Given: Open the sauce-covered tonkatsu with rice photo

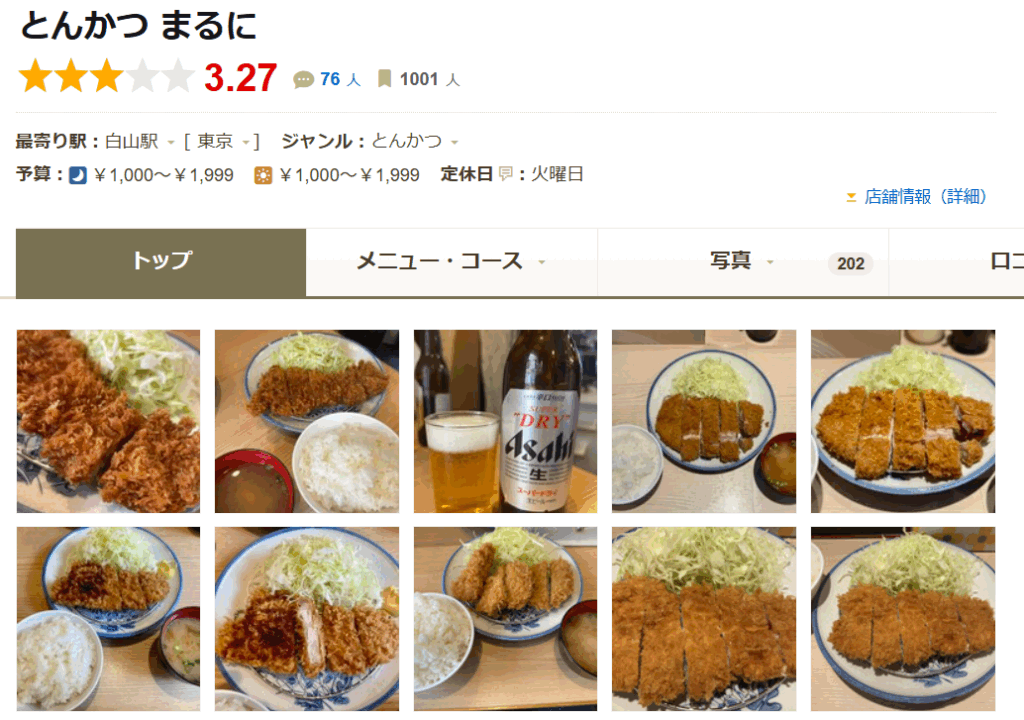Looking at the screenshot, I should (108, 618).
